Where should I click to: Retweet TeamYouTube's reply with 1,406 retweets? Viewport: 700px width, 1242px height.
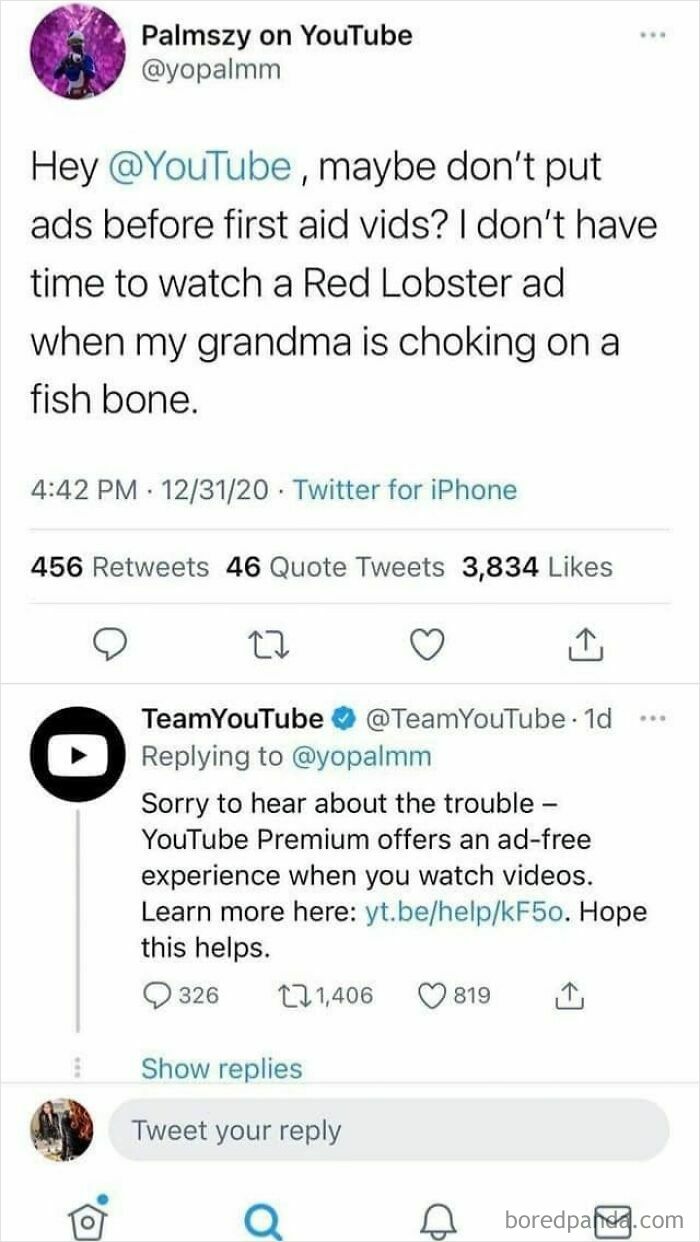(x=324, y=995)
